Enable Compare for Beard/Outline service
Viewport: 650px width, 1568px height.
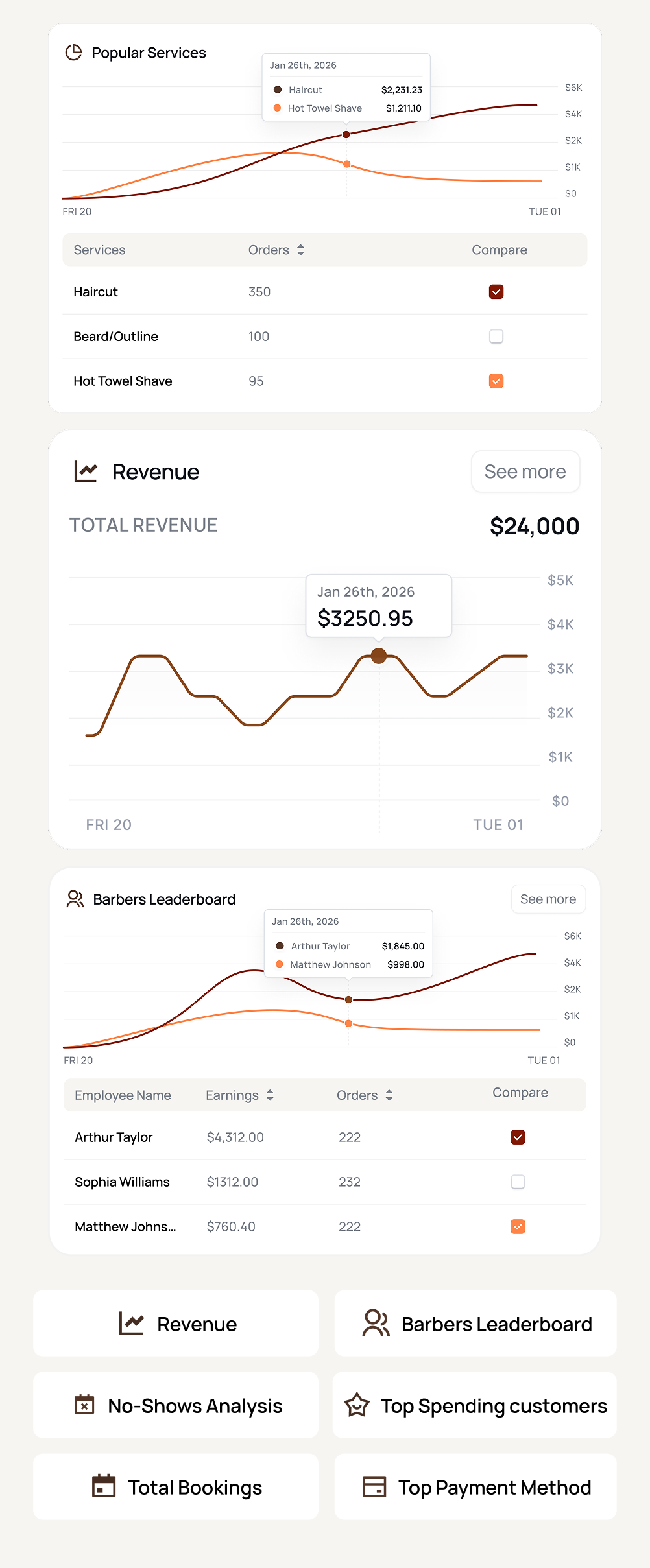point(496,336)
